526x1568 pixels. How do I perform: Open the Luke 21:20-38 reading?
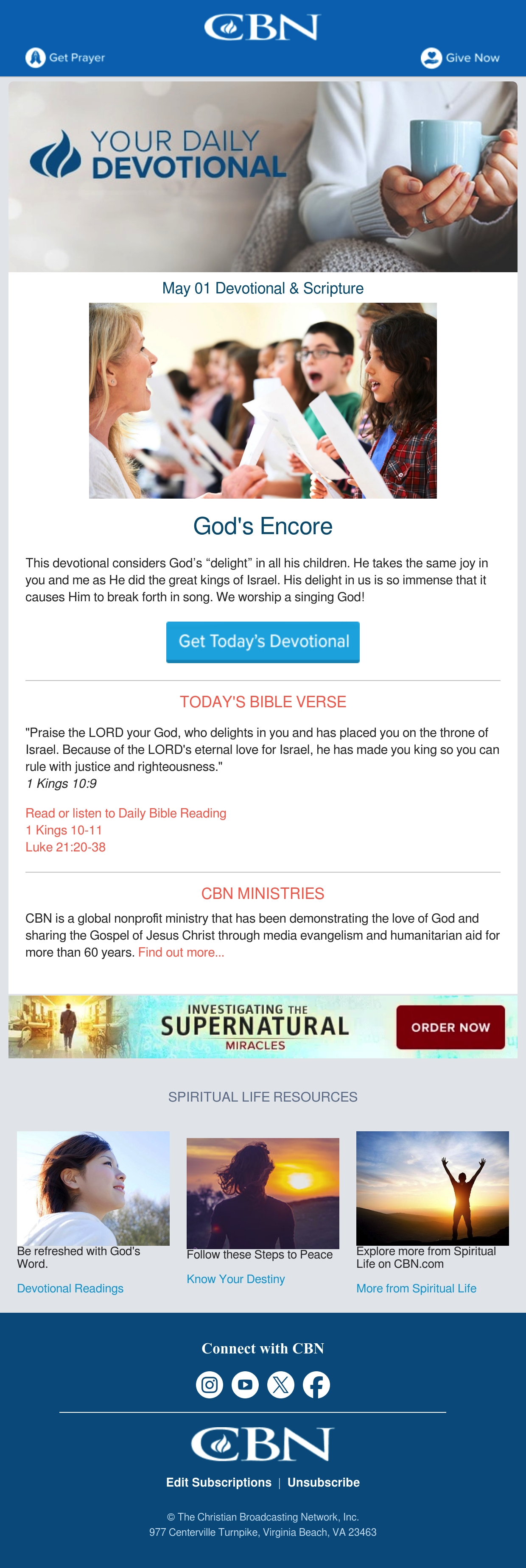tap(66, 847)
